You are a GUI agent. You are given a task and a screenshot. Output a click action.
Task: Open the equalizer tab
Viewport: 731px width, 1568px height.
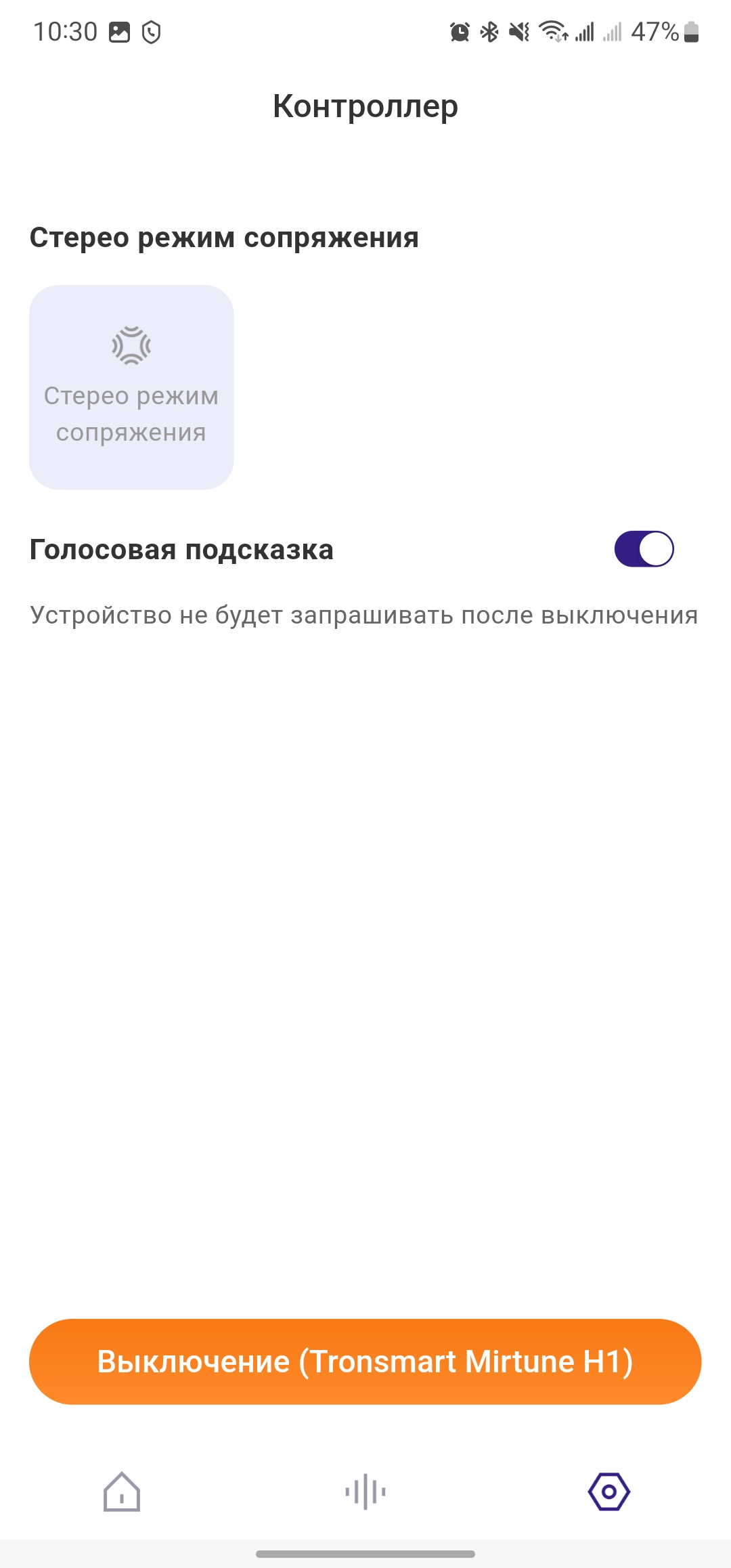tap(365, 1491)
